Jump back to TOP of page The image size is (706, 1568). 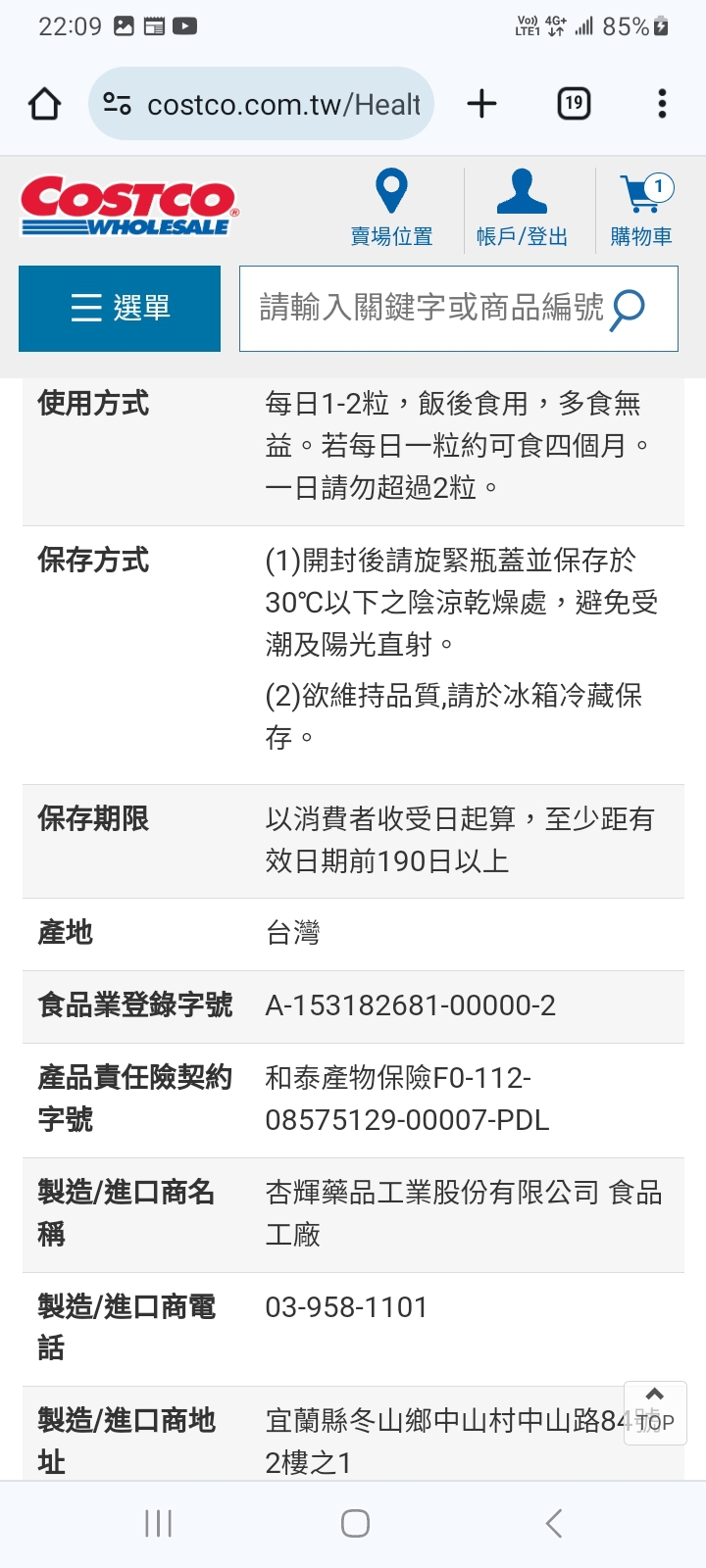pyautogui.click(x=655, y=1412)
